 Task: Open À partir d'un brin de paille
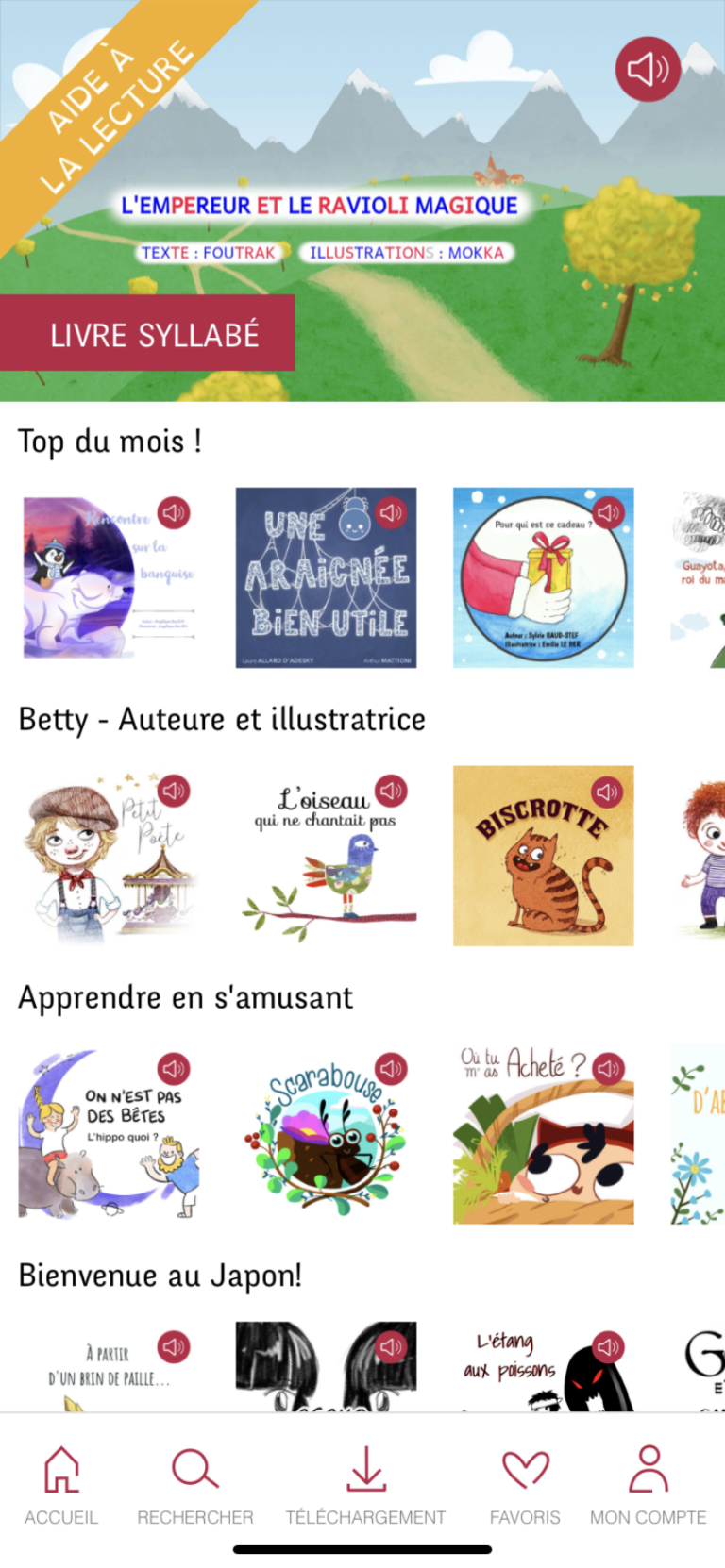(109, 1368)
